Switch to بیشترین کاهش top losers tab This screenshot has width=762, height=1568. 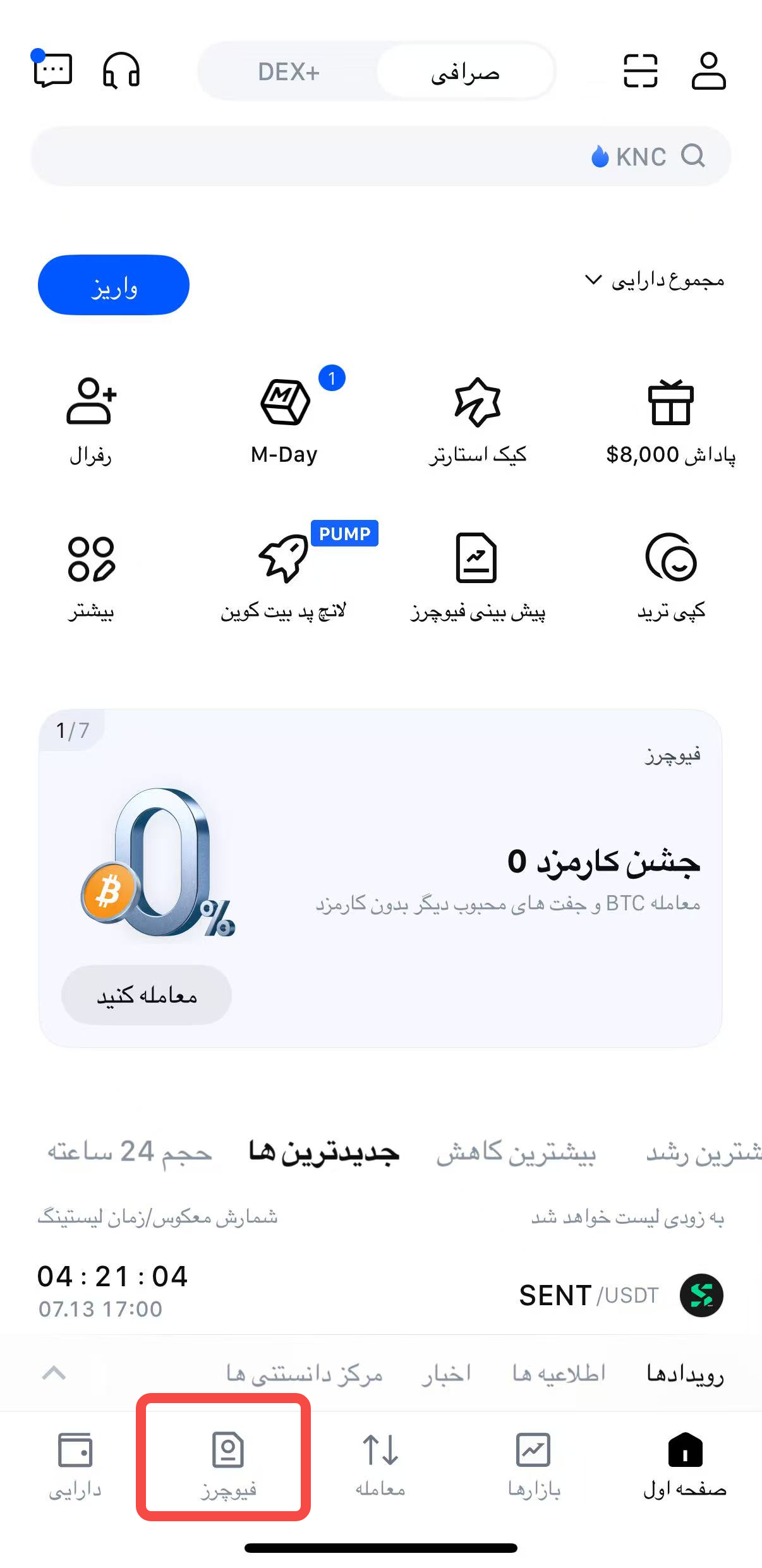pyautogui.click(x=516, y=1153)
